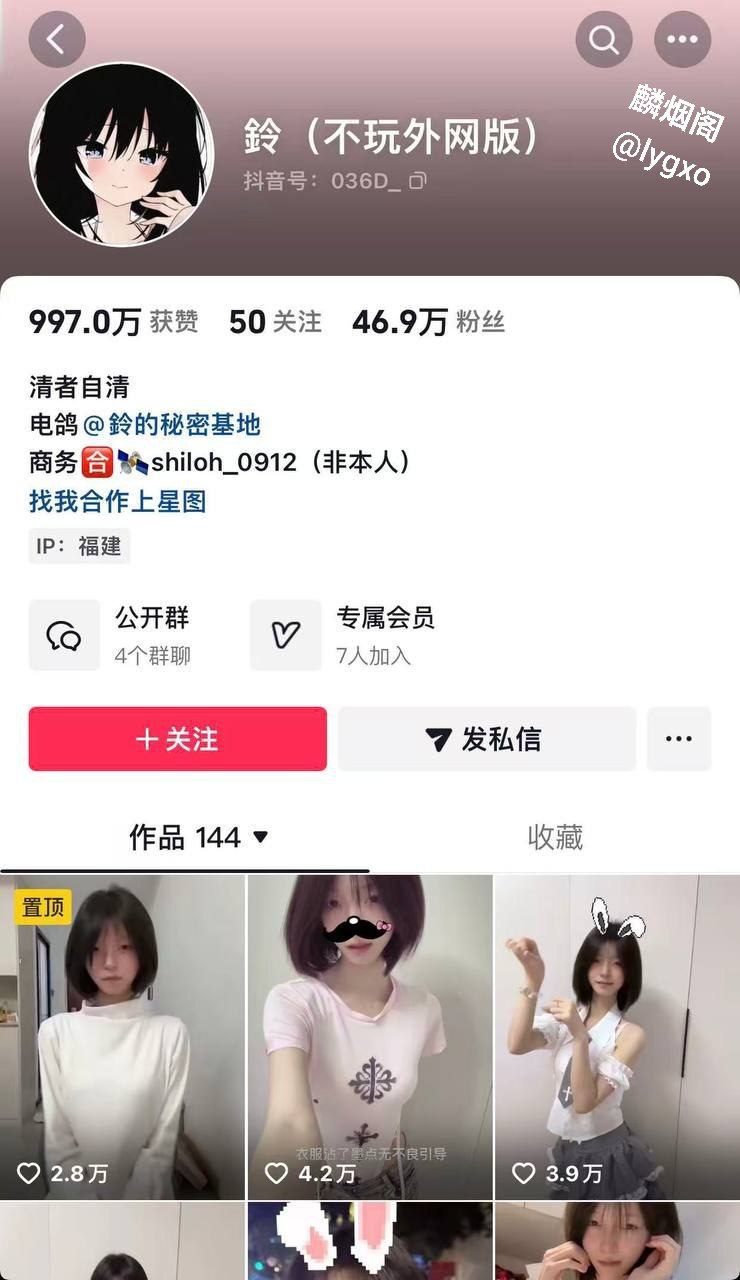Open the 找我合作上星图 link
Screen dimensions: 740x1280
coord(118,500)
